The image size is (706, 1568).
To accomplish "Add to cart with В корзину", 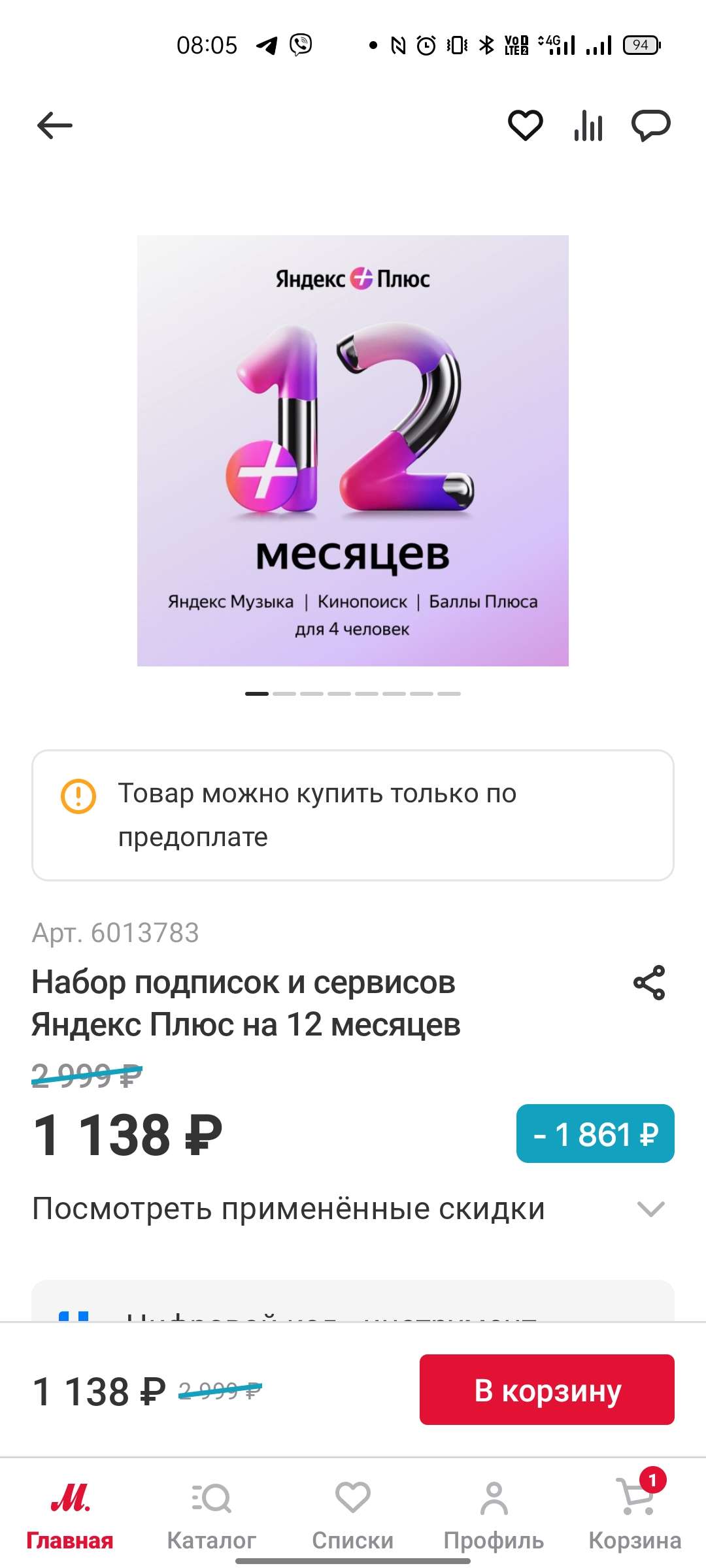I will [x=546, y=1390].
